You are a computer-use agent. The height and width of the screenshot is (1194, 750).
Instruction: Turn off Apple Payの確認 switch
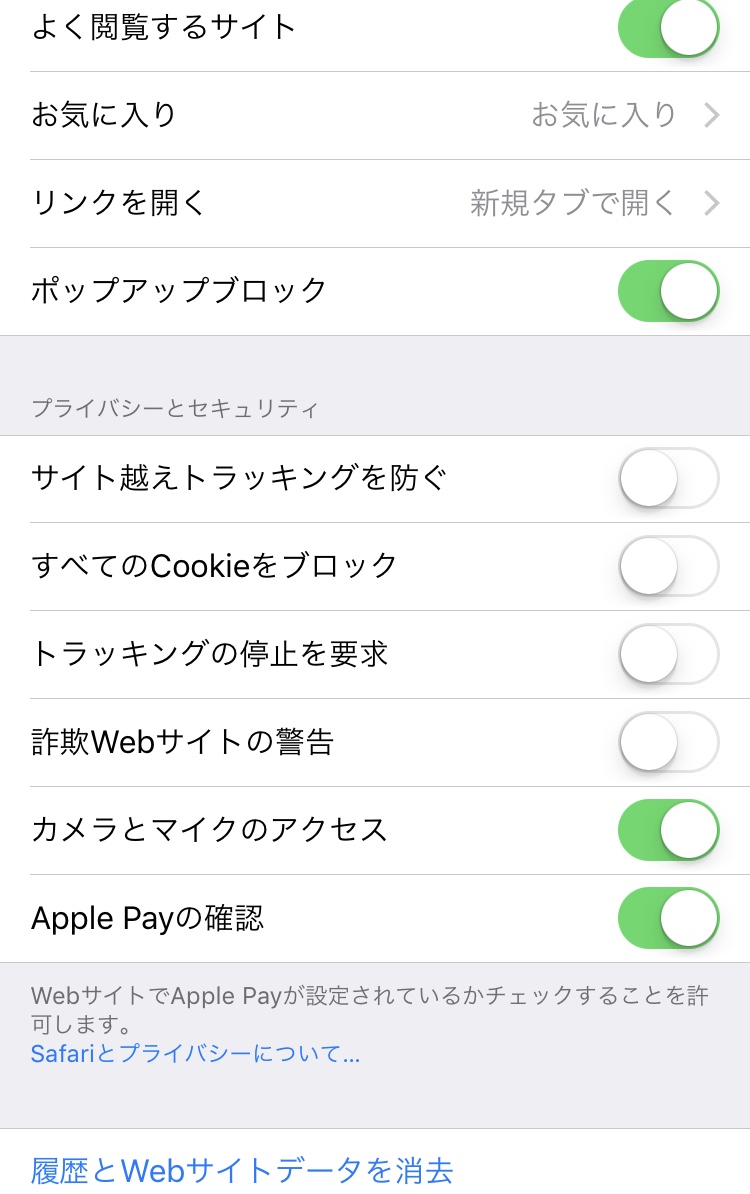point(668,918)
